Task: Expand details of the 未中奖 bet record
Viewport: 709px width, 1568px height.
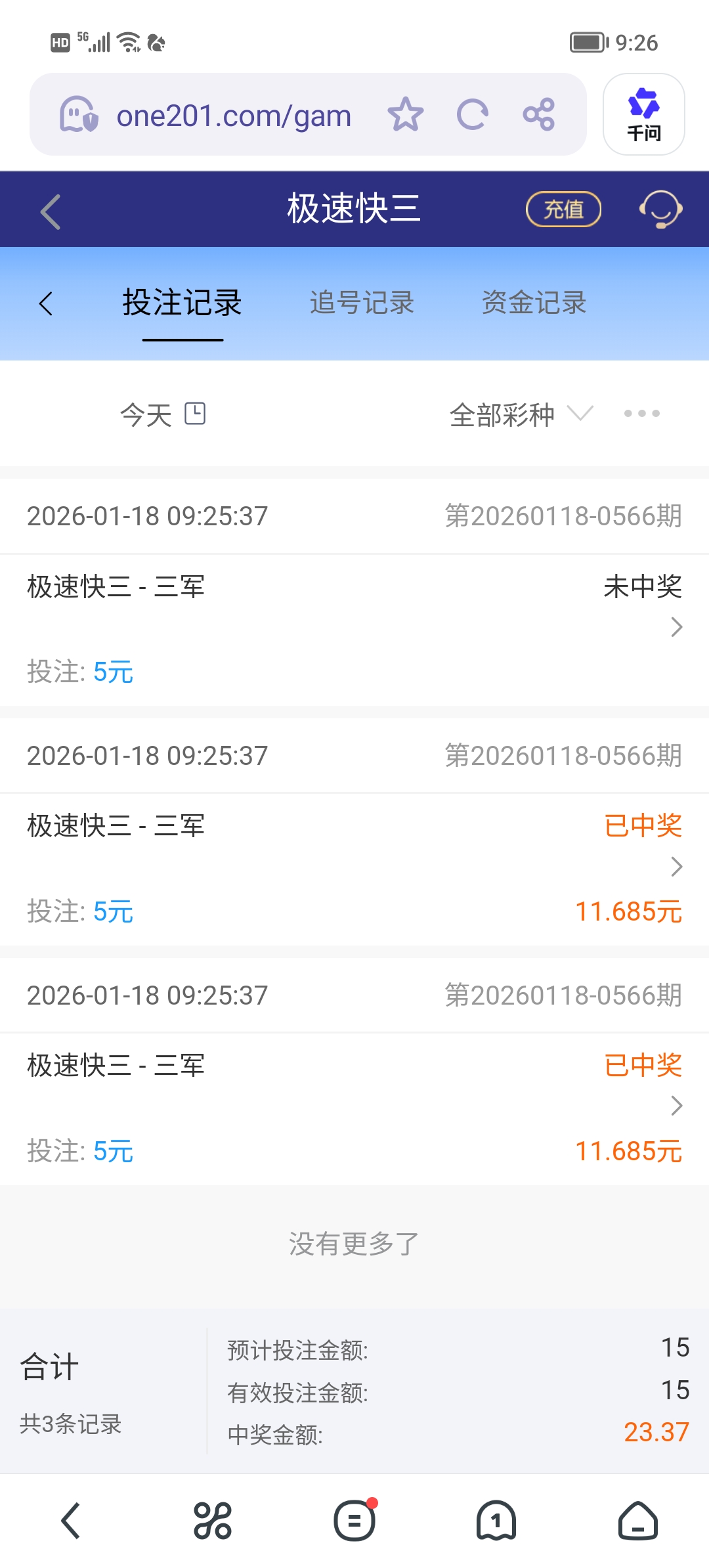Action: tap(675, 628)
